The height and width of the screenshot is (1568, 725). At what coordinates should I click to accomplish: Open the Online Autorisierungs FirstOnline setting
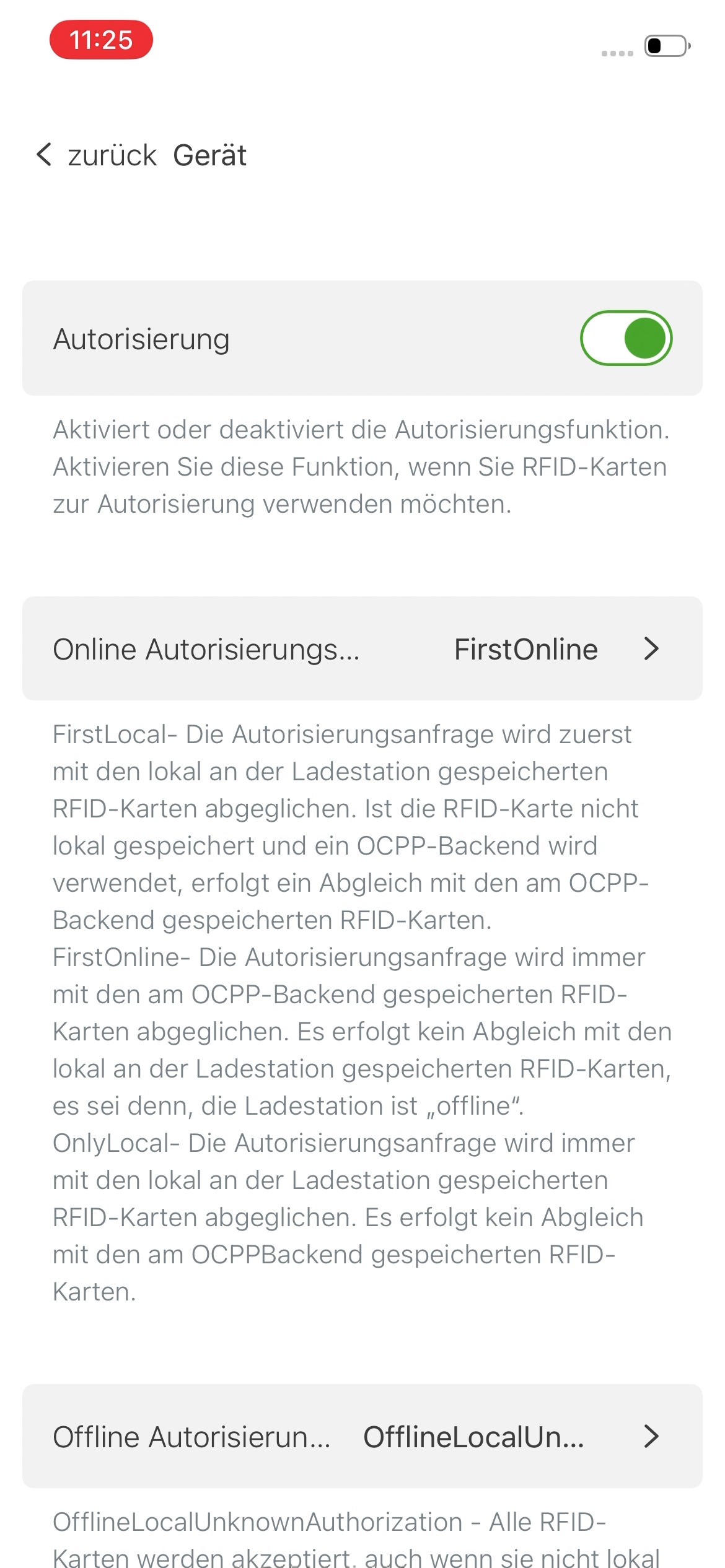(x=362, y=648)
